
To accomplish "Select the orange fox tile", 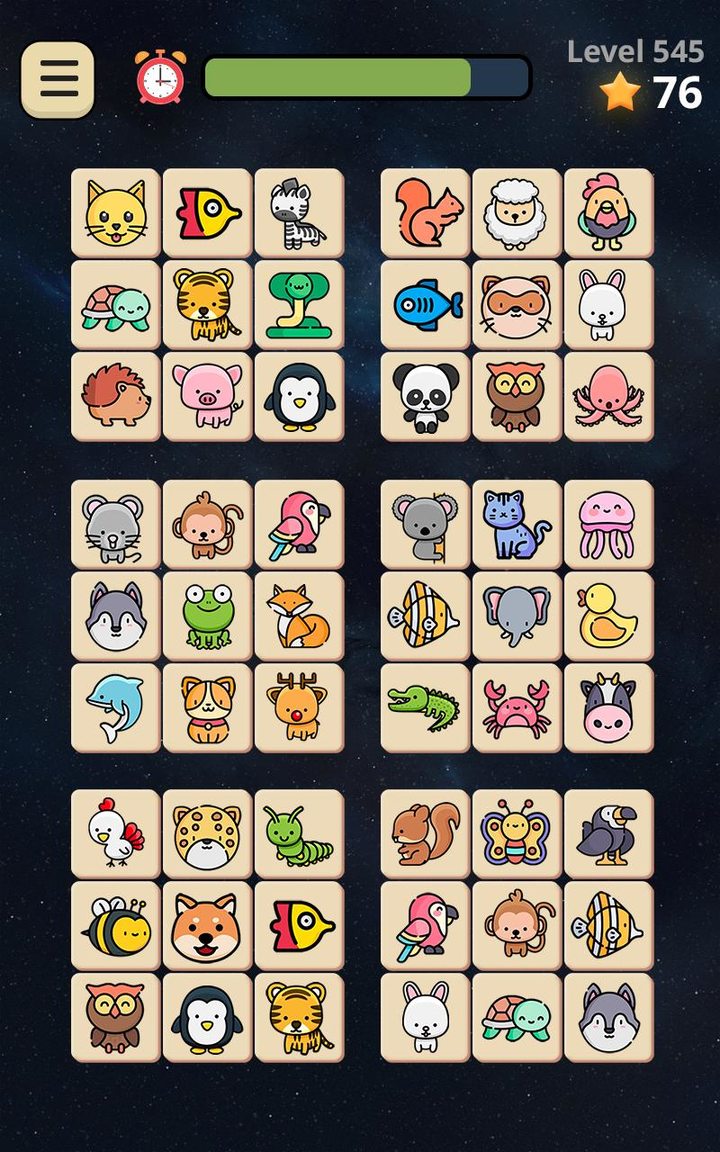I will (299, 616).
